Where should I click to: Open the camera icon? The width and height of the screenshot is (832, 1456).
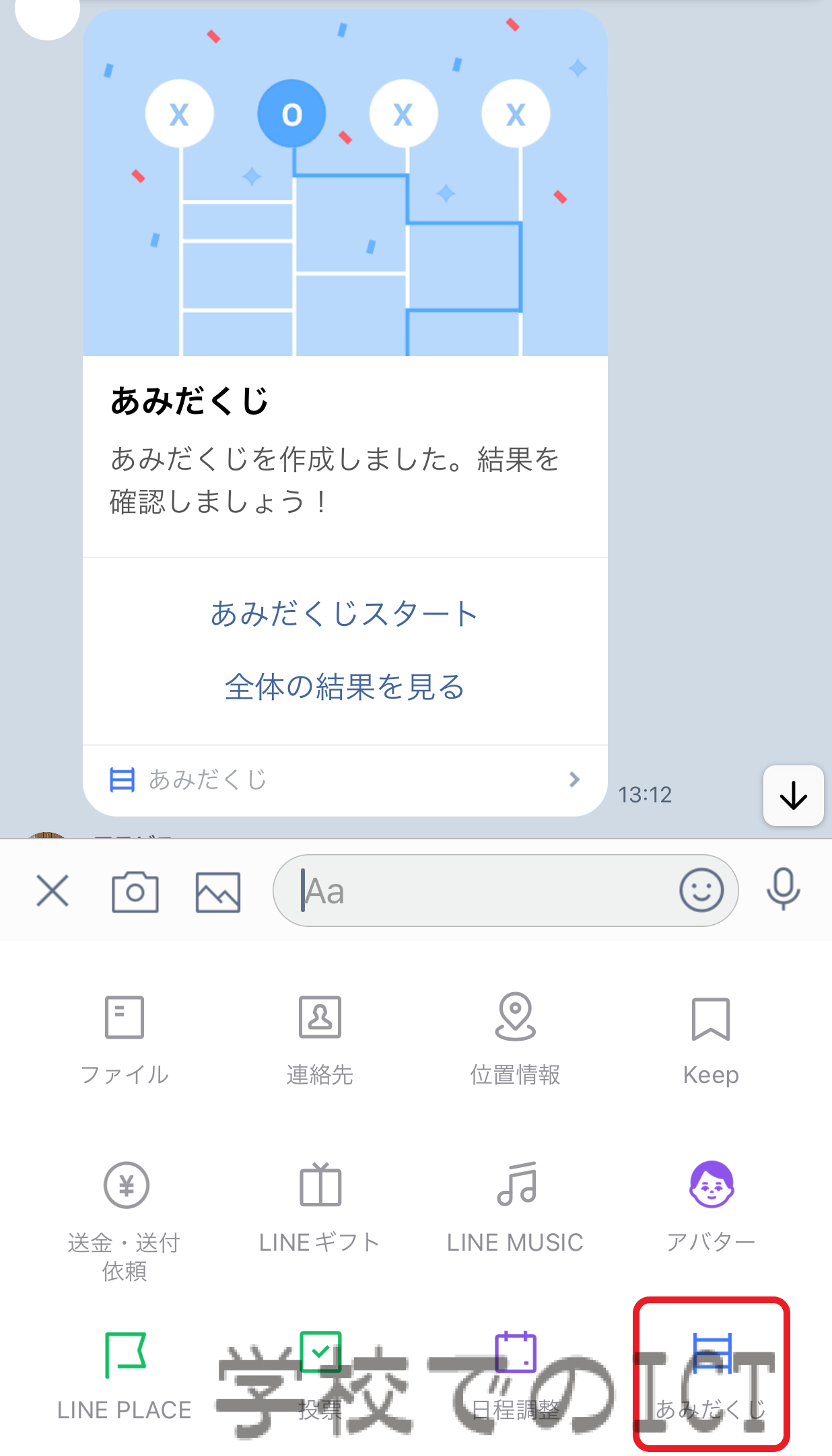[x=135, y=891]
